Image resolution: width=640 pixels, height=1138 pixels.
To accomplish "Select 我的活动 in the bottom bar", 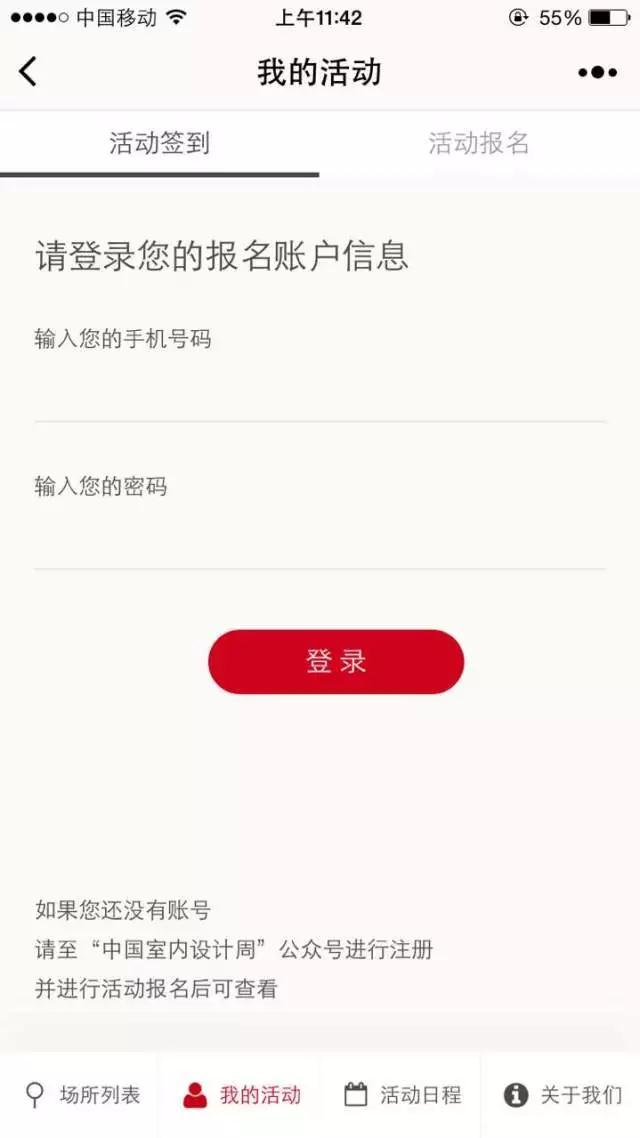I will pyautogui.click(x=241, y=1094).
